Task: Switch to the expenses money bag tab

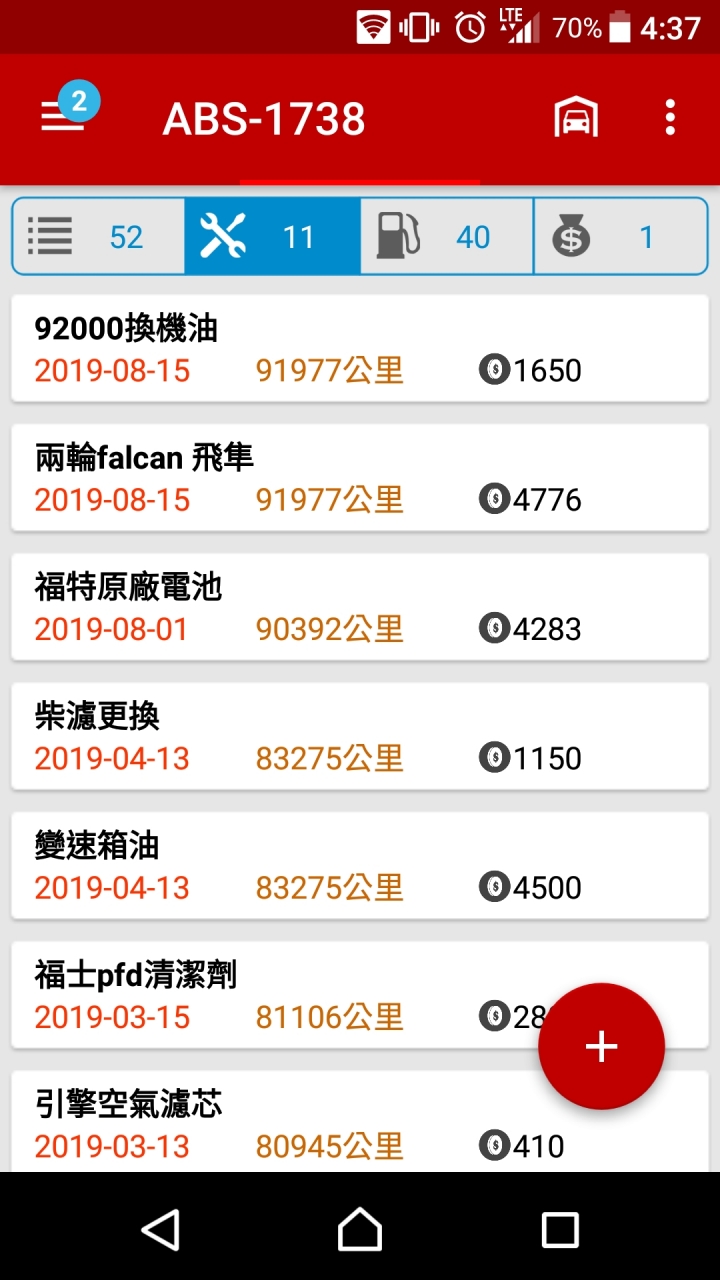Action: [x=621, y=236]
